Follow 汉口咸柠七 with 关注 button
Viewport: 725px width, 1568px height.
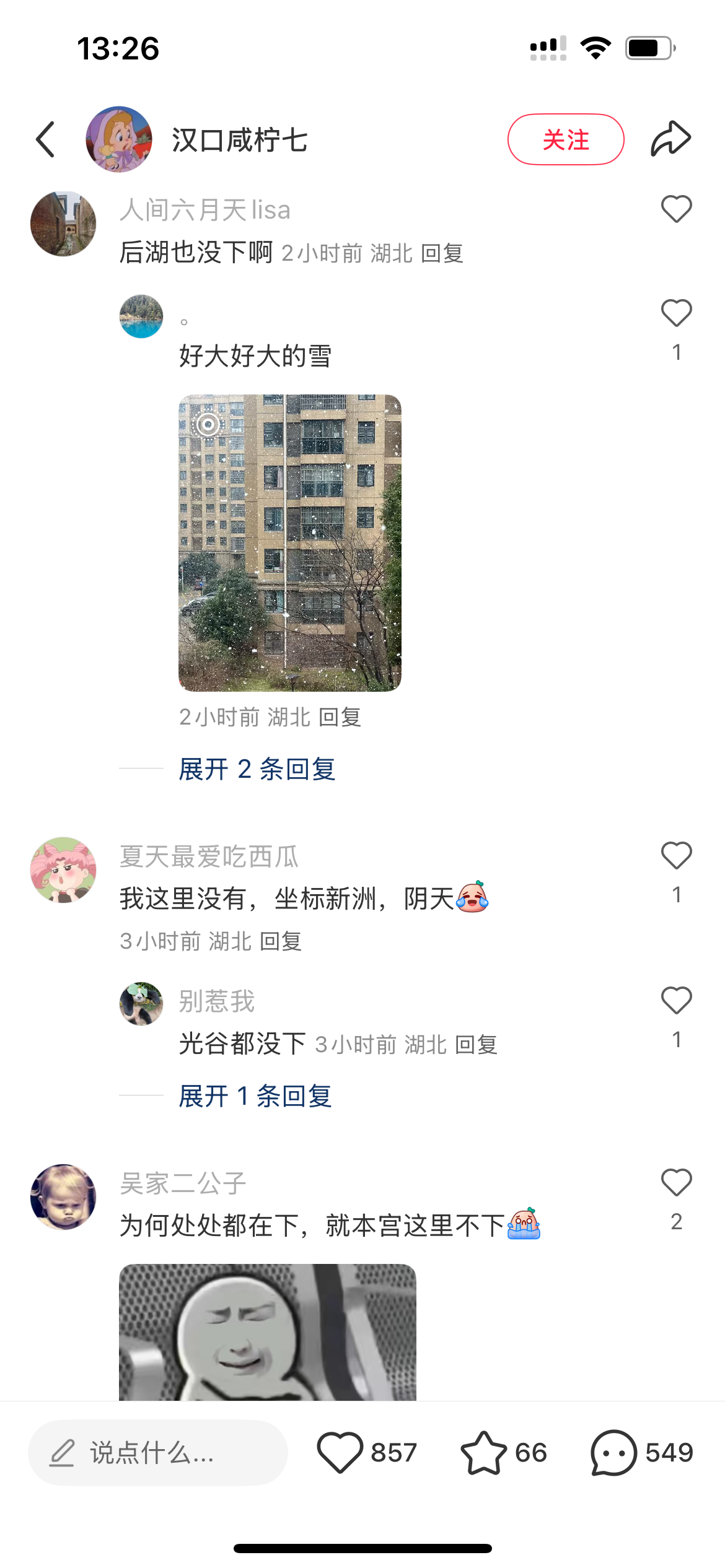click(x=565, y=140)
